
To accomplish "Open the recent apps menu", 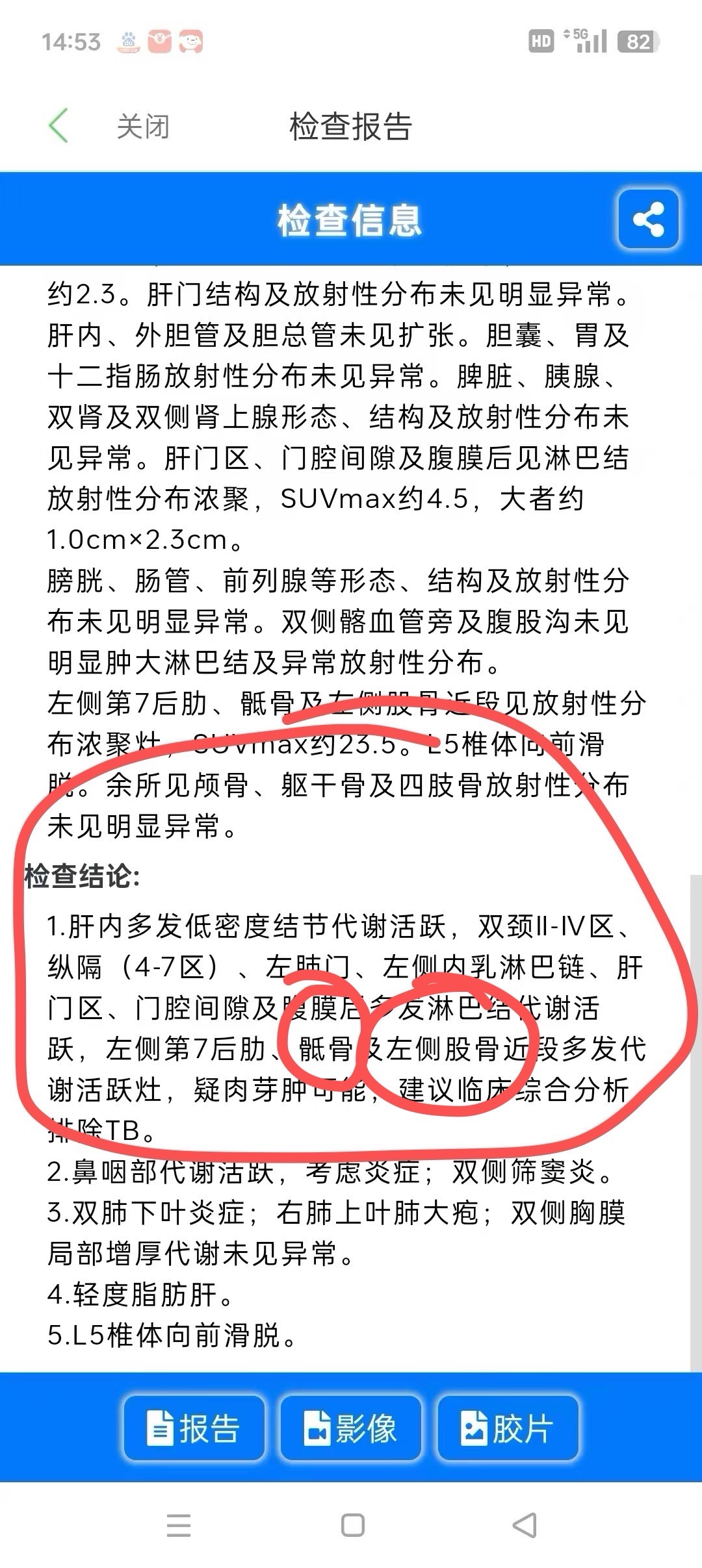I will [179, 1525].
